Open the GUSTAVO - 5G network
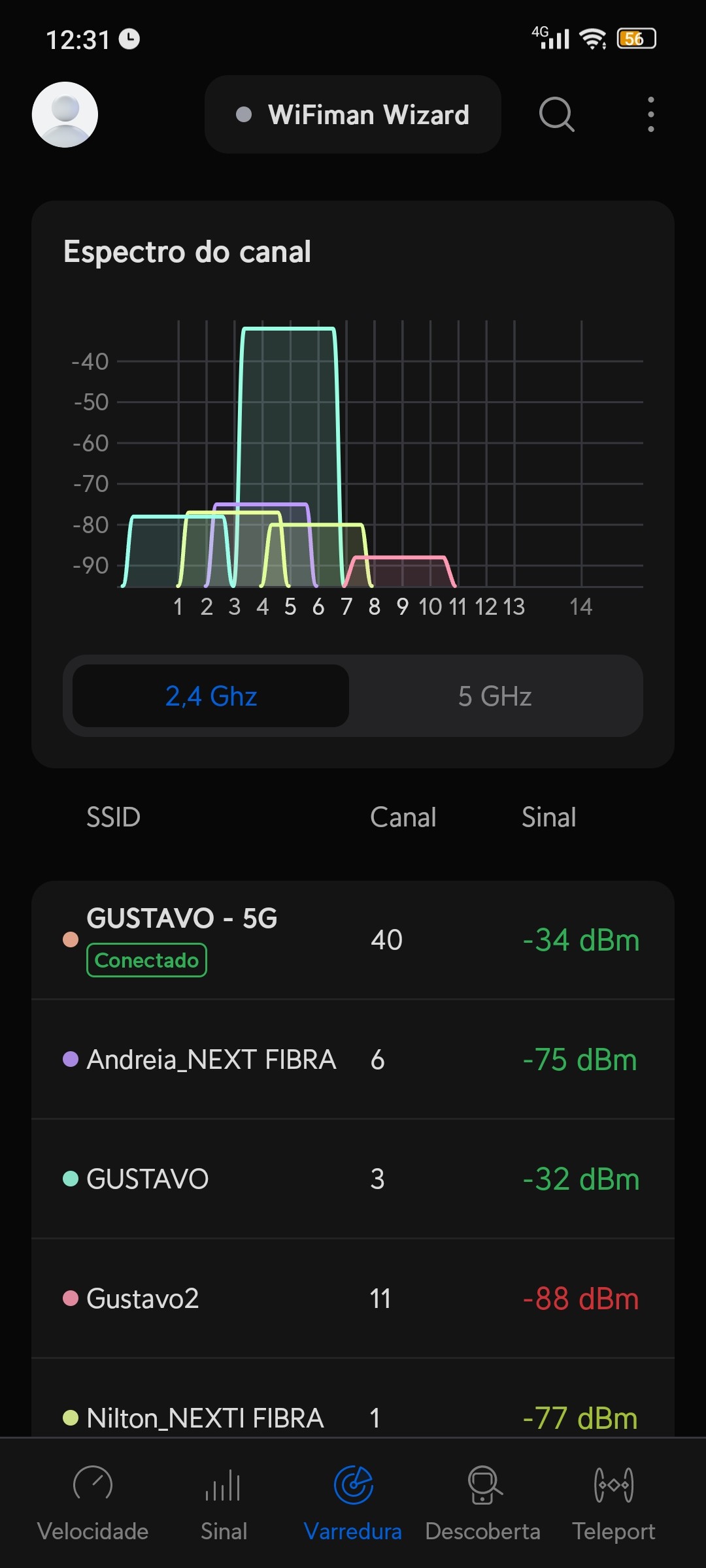This screenshot has height=1568, width=706. coord(352,939)
